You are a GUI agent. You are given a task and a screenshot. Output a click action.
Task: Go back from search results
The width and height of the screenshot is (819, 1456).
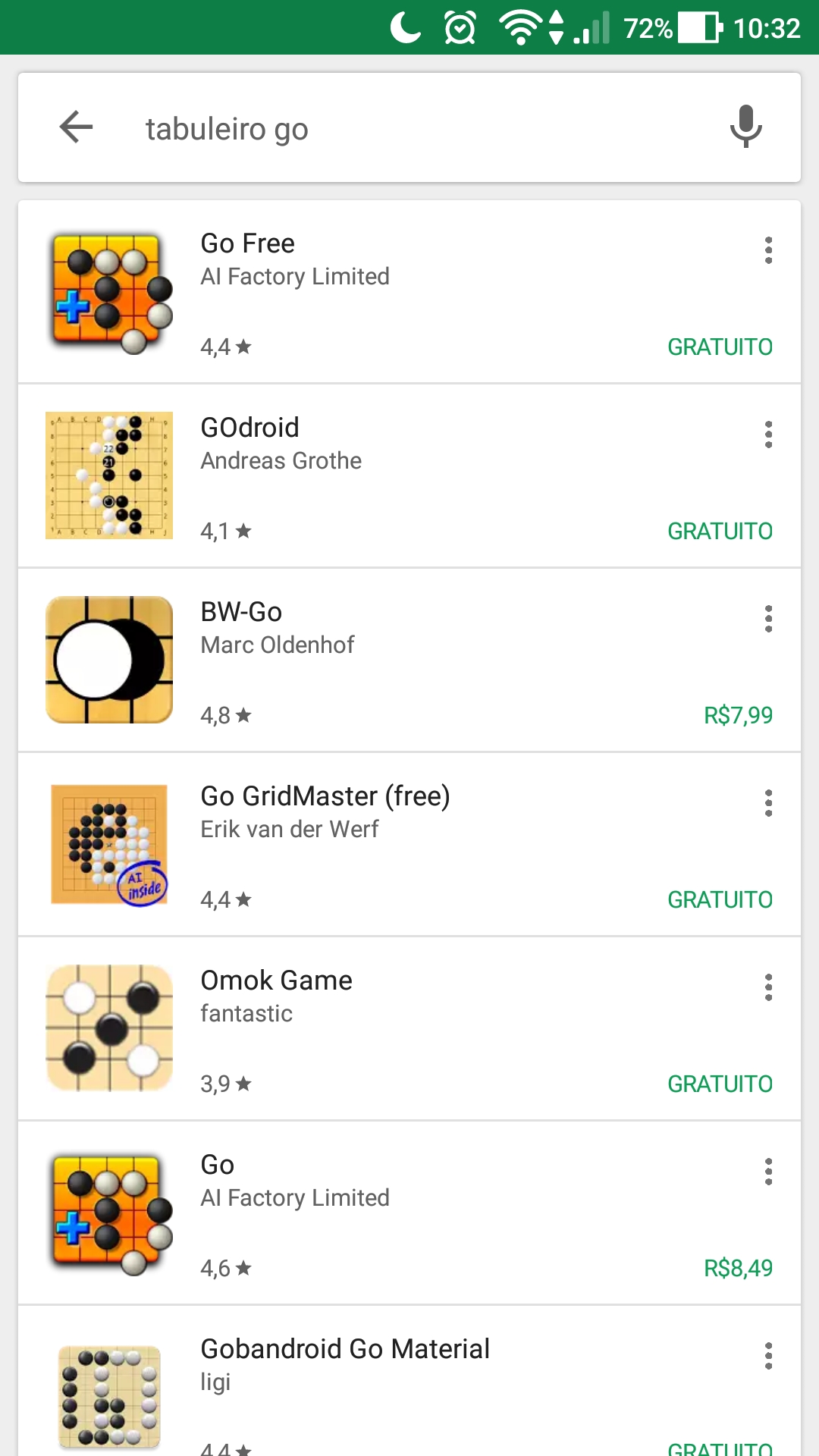tap(76, 127)
